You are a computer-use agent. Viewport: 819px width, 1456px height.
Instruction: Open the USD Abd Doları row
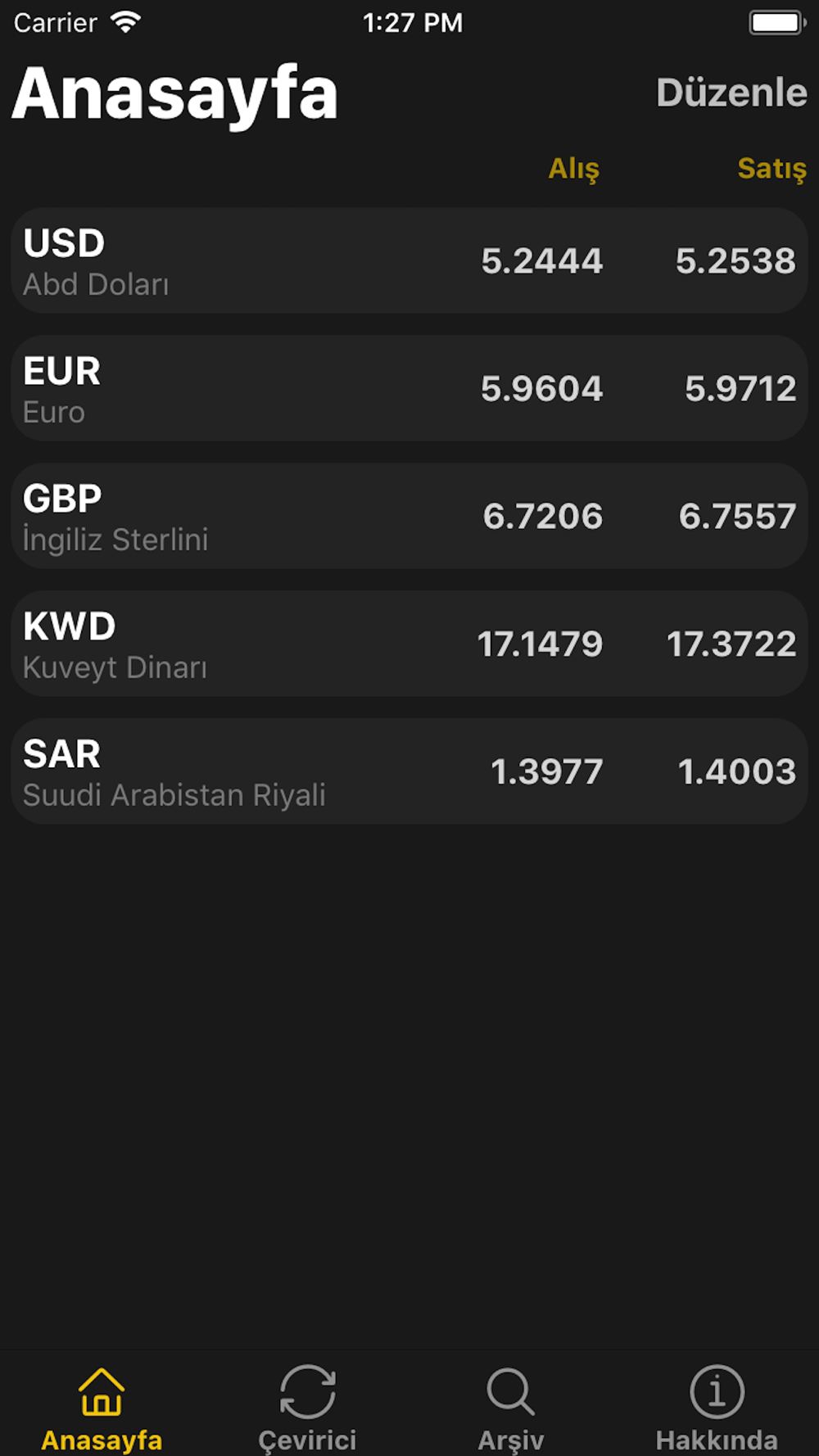pyautogui.click(x=409, y=260)
